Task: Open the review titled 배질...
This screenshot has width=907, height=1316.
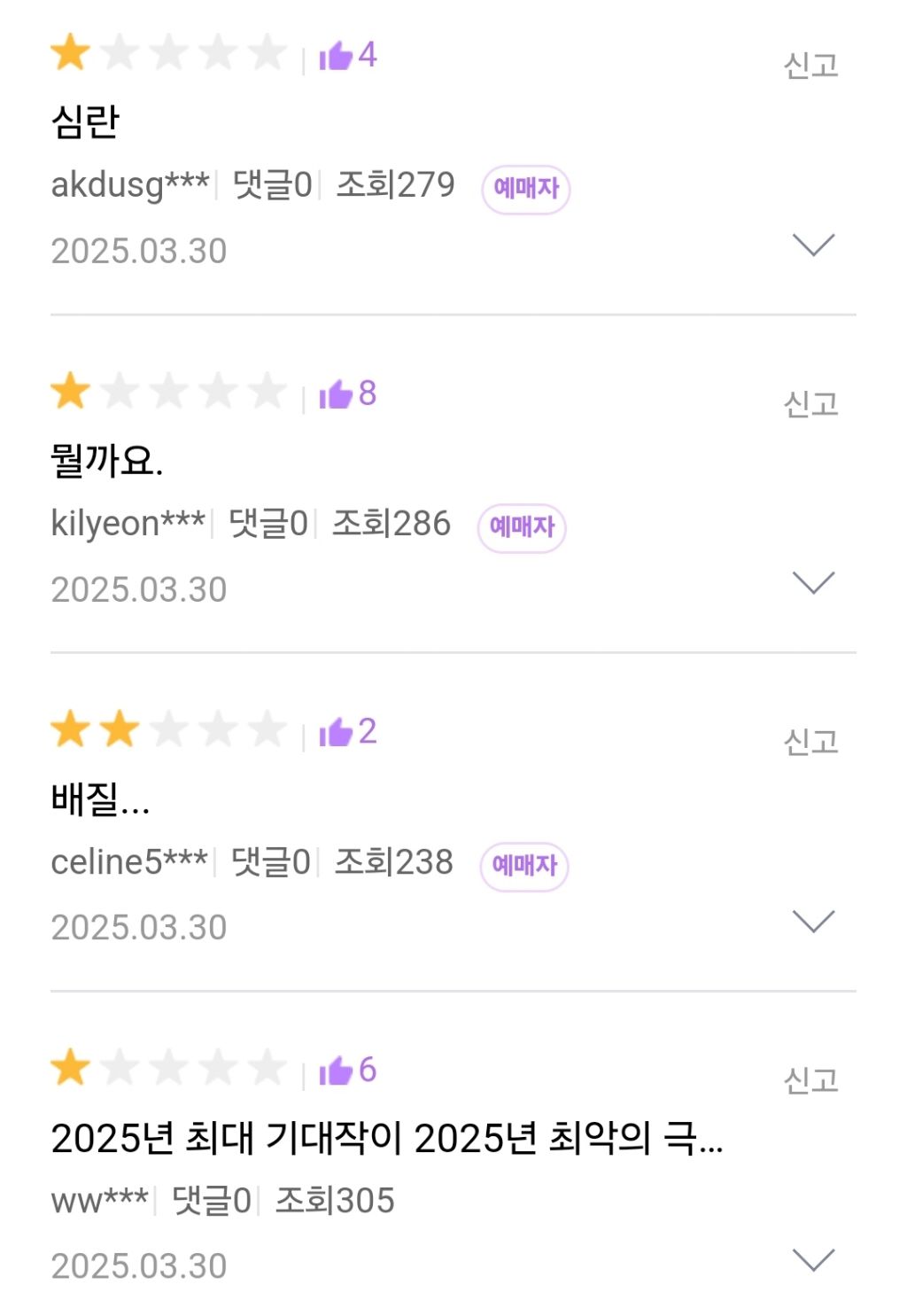Action: 99,798
